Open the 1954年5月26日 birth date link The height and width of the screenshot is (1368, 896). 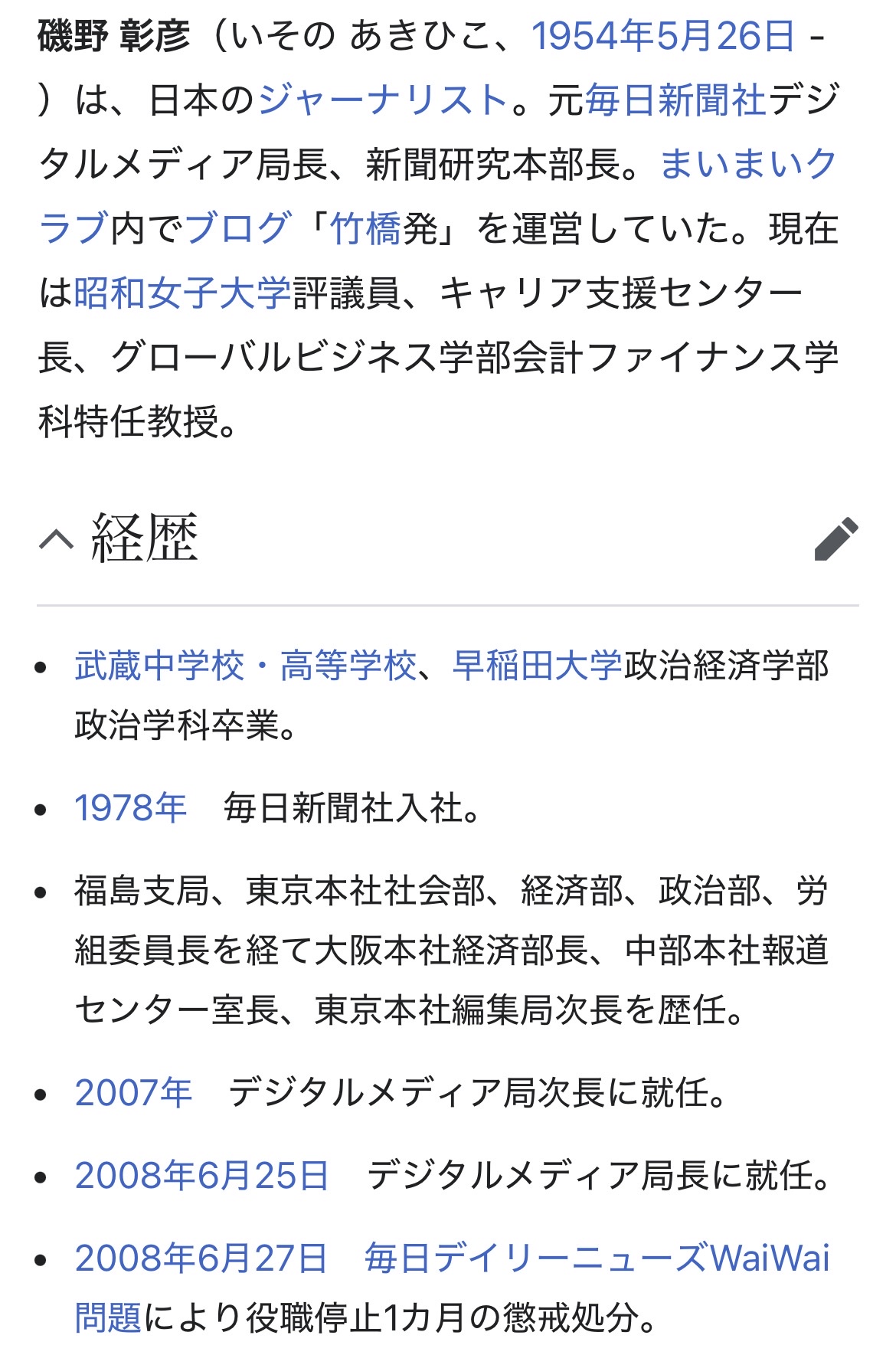click(x=663, y=36)
